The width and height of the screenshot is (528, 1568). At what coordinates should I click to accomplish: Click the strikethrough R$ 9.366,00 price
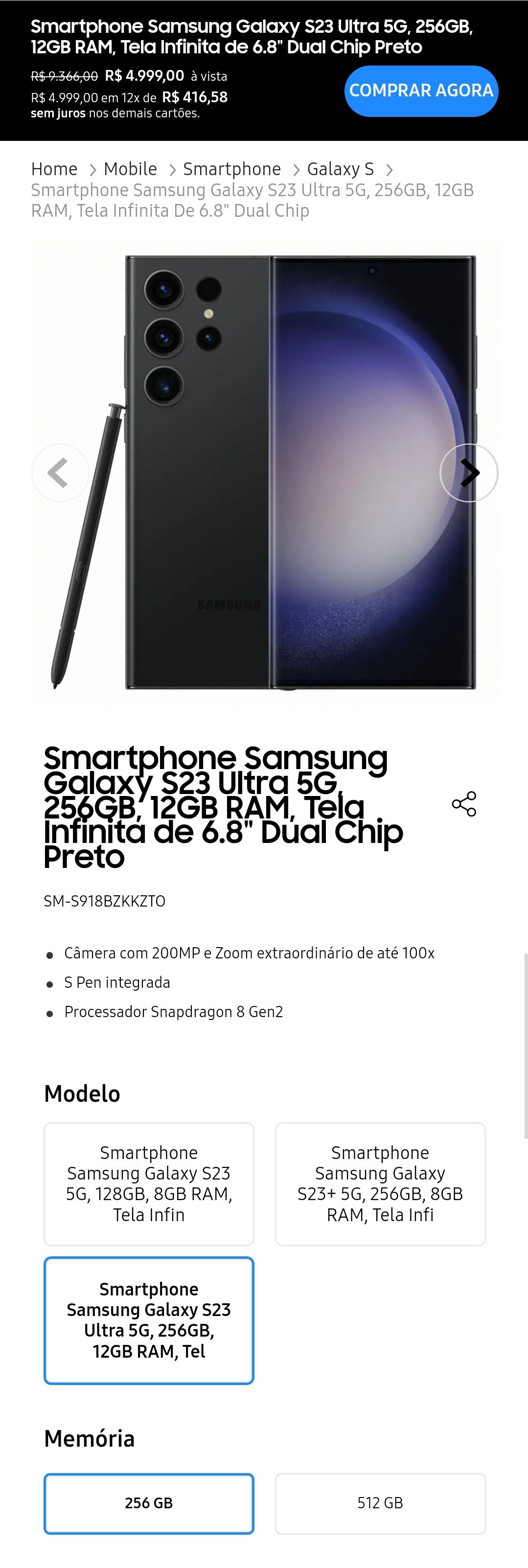pos(63,76)
